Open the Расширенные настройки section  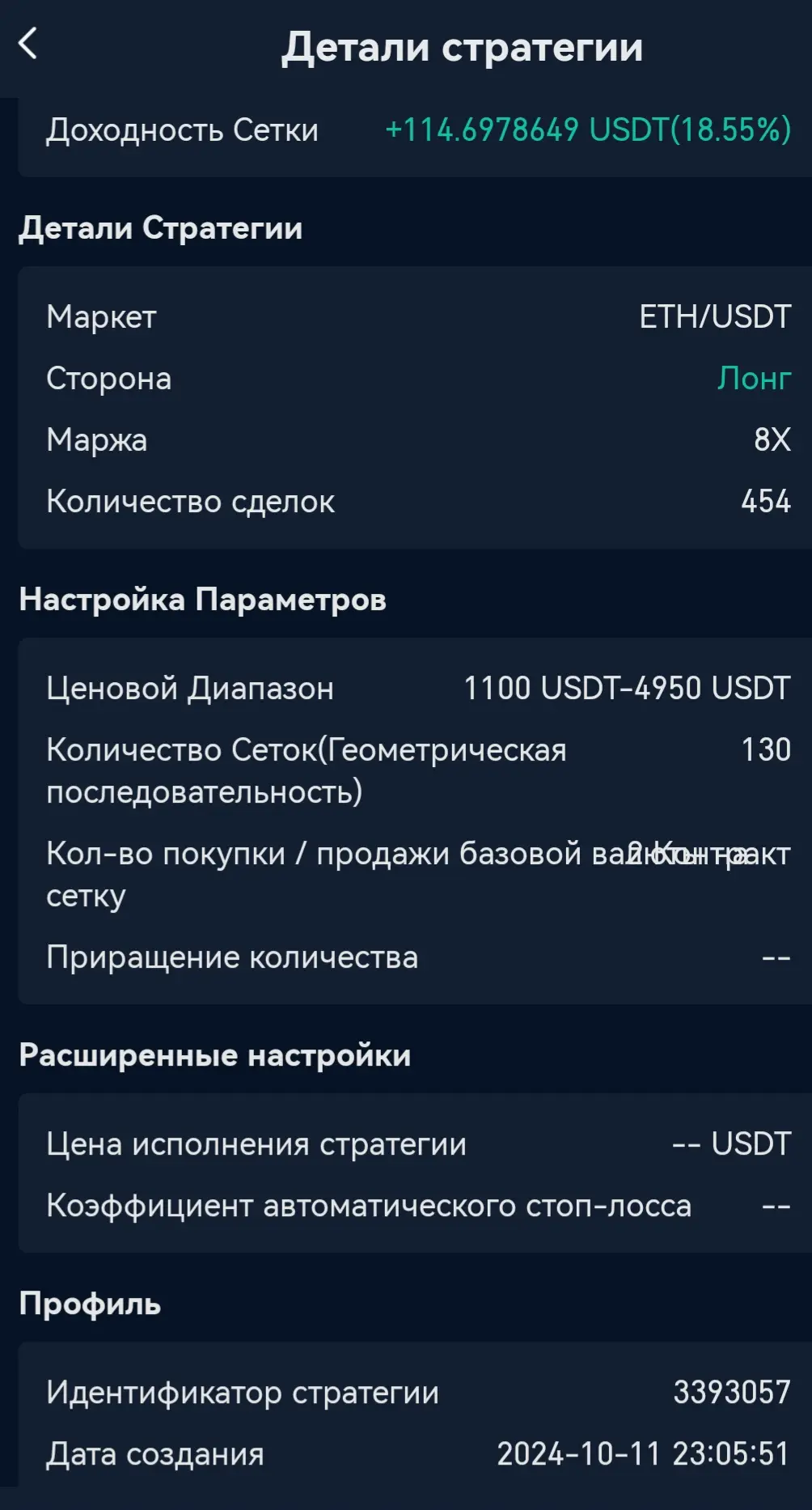[x=216, y=1054]
